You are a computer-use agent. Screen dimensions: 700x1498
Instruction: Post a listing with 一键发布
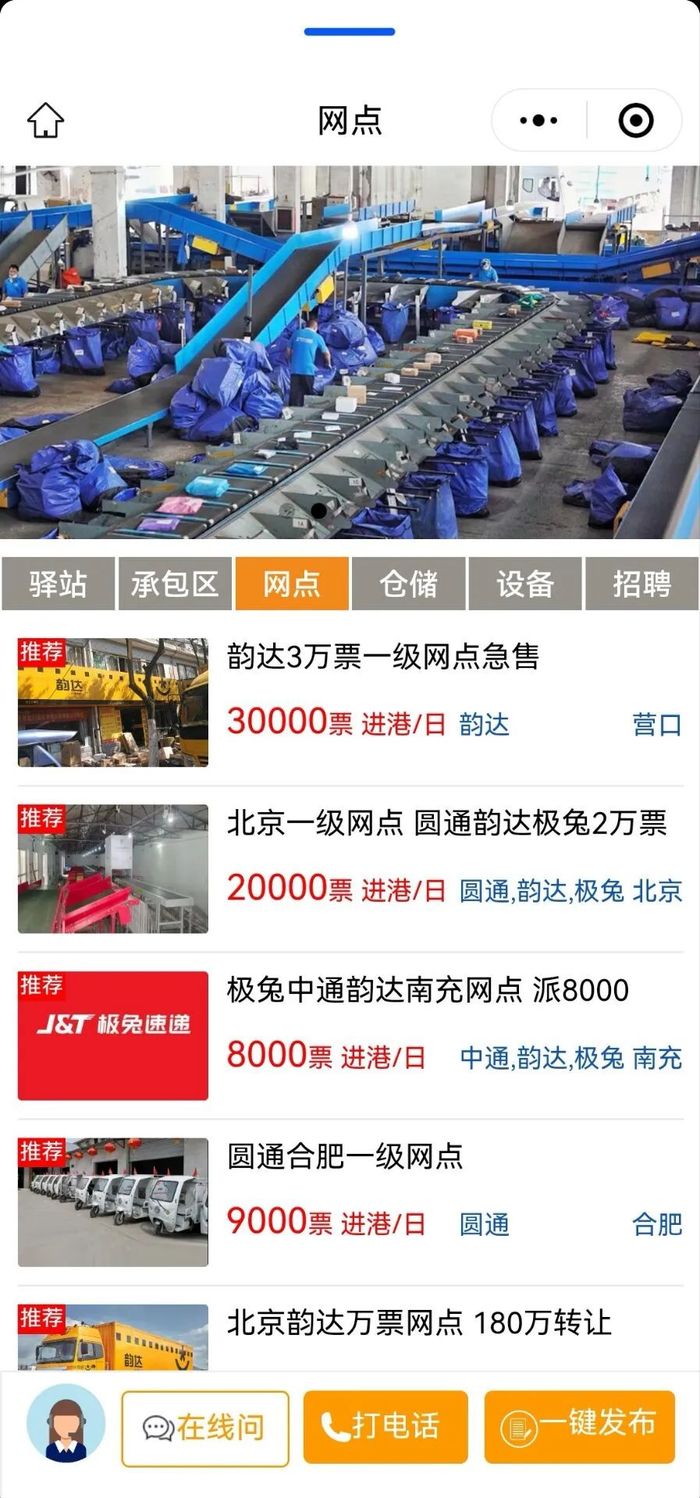click(x=580, y=1425)
